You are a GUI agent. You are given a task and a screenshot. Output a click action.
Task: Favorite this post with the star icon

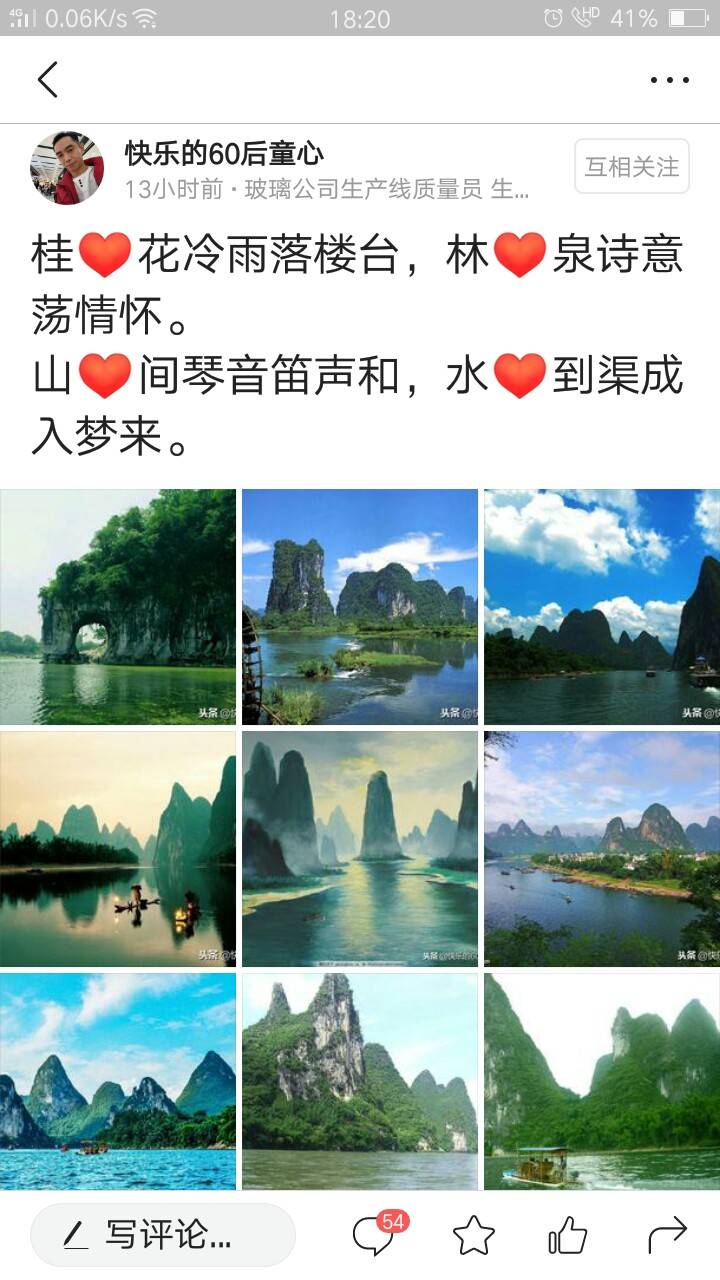pos(474,1236)
